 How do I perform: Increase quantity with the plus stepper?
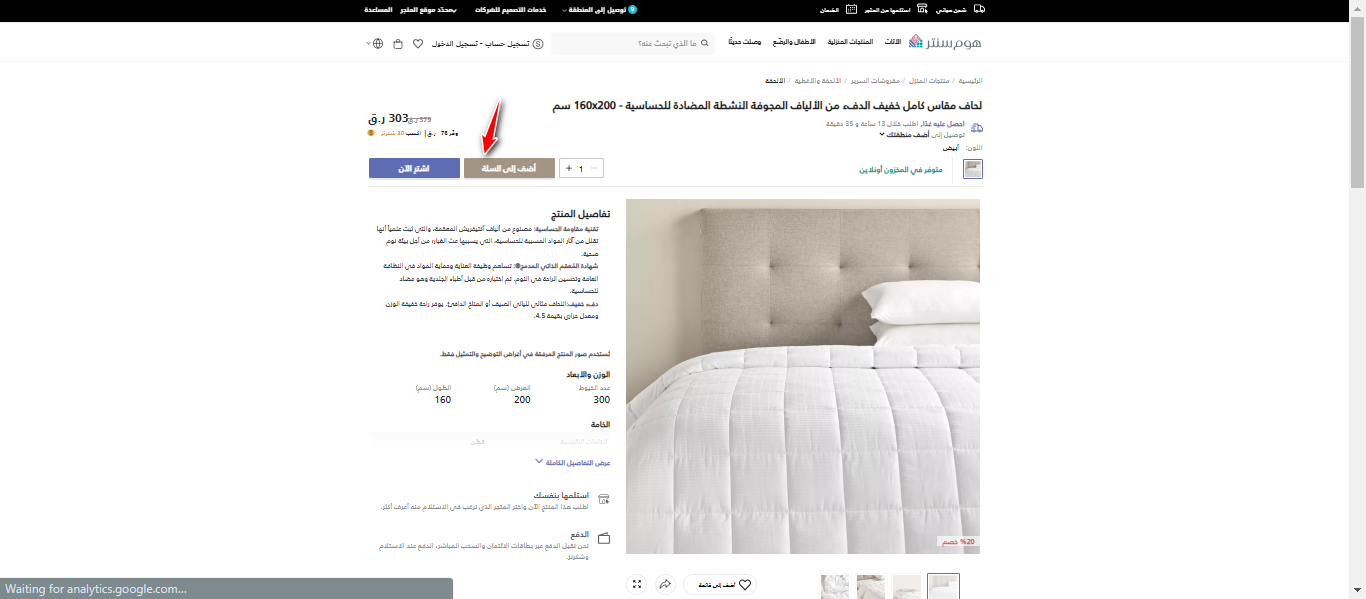tap(569, 168)
